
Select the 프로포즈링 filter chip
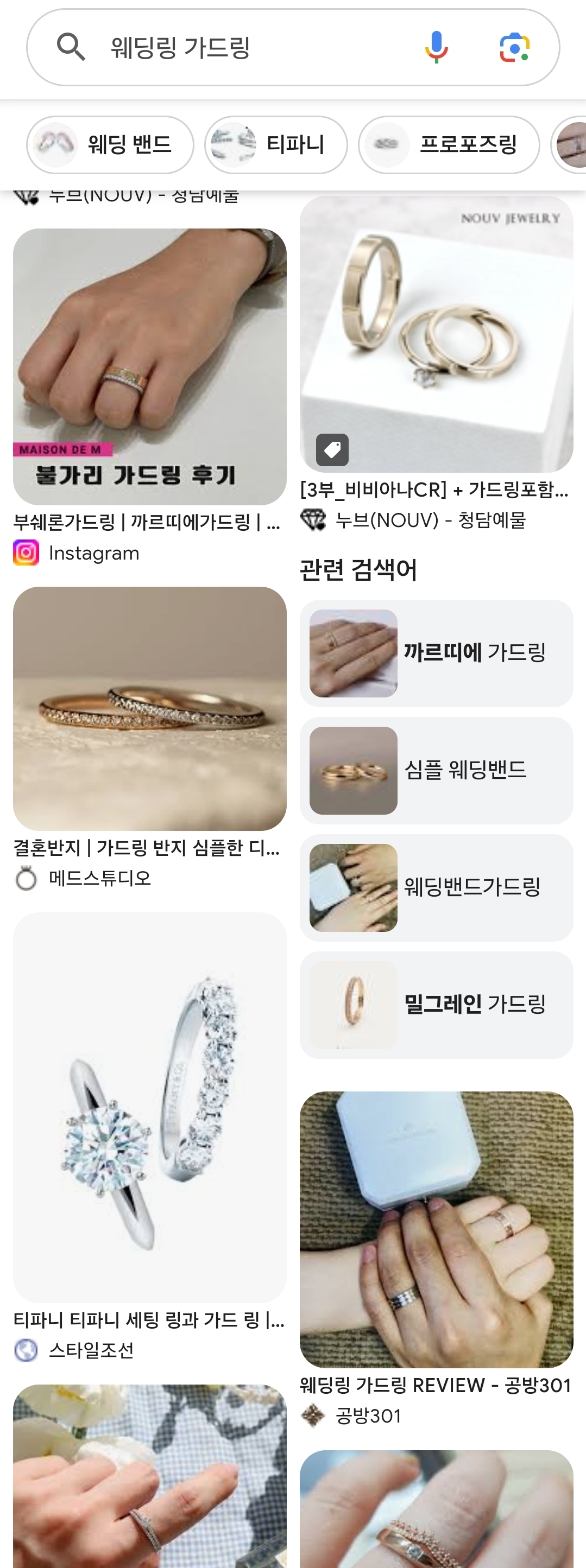tap(449, 145)
